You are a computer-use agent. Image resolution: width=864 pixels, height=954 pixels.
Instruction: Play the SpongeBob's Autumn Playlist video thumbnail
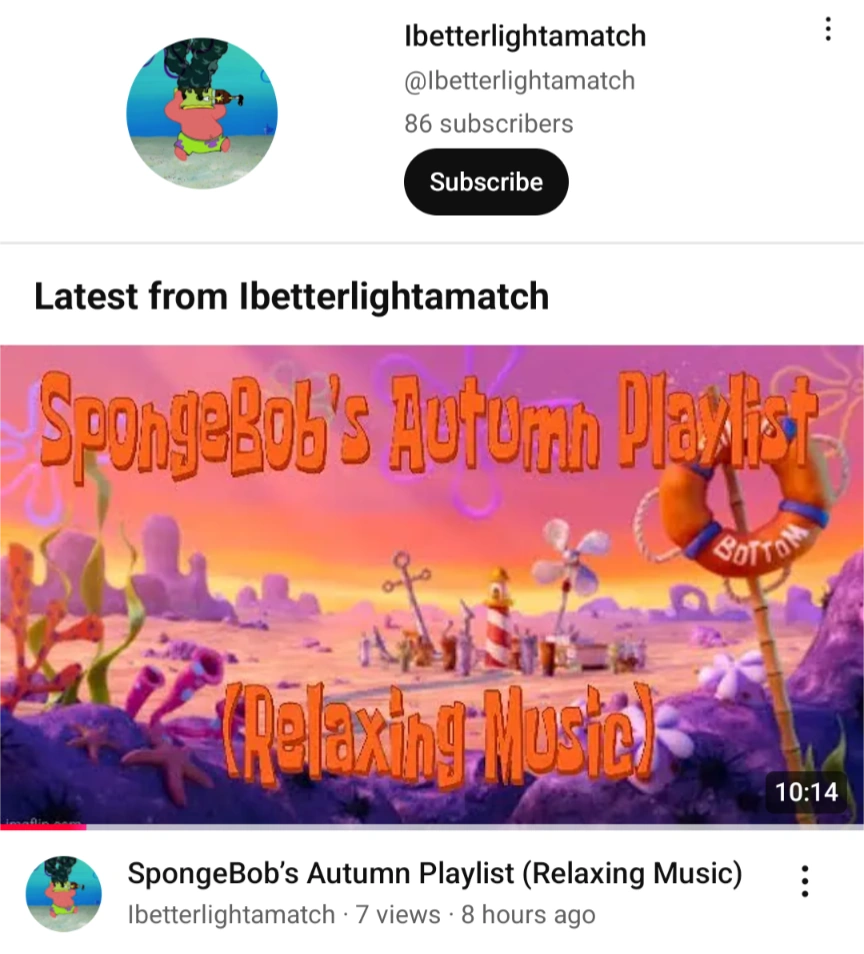pos(432,587)
